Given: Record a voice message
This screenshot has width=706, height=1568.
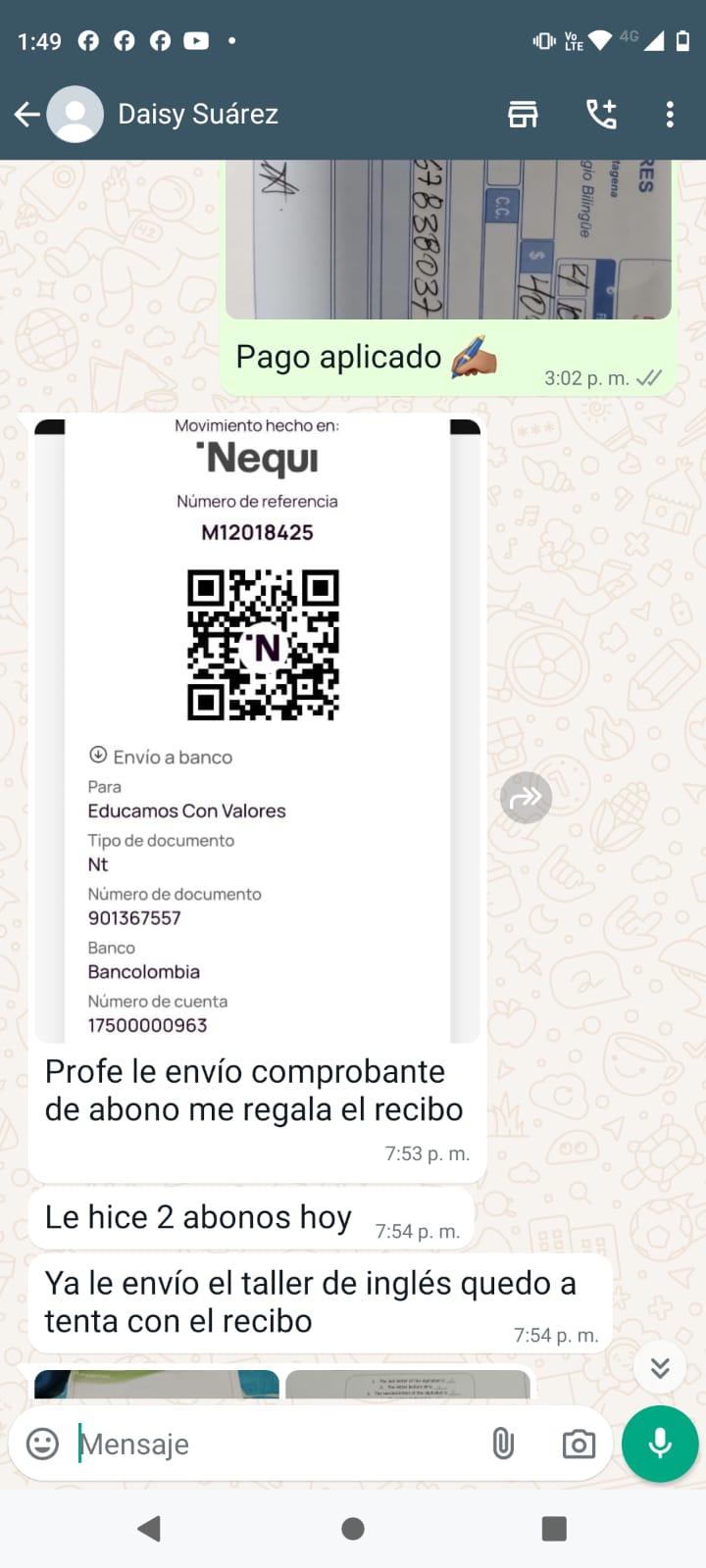Looking at the screenshot, I should 660,1444.
